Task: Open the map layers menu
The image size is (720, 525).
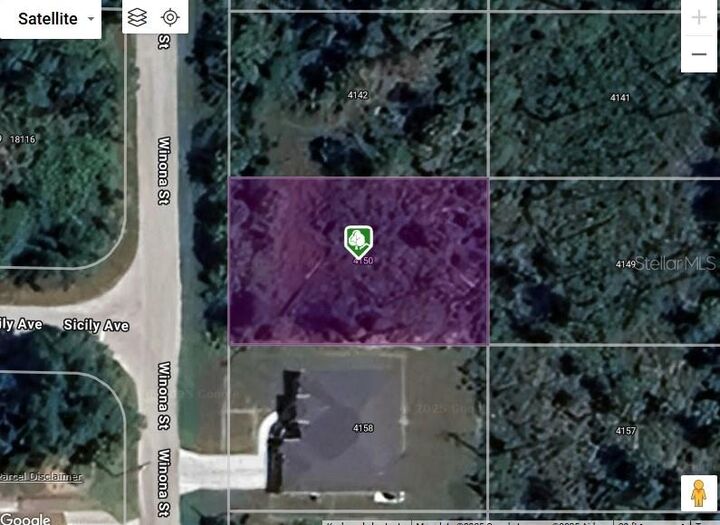Action: 138,17
